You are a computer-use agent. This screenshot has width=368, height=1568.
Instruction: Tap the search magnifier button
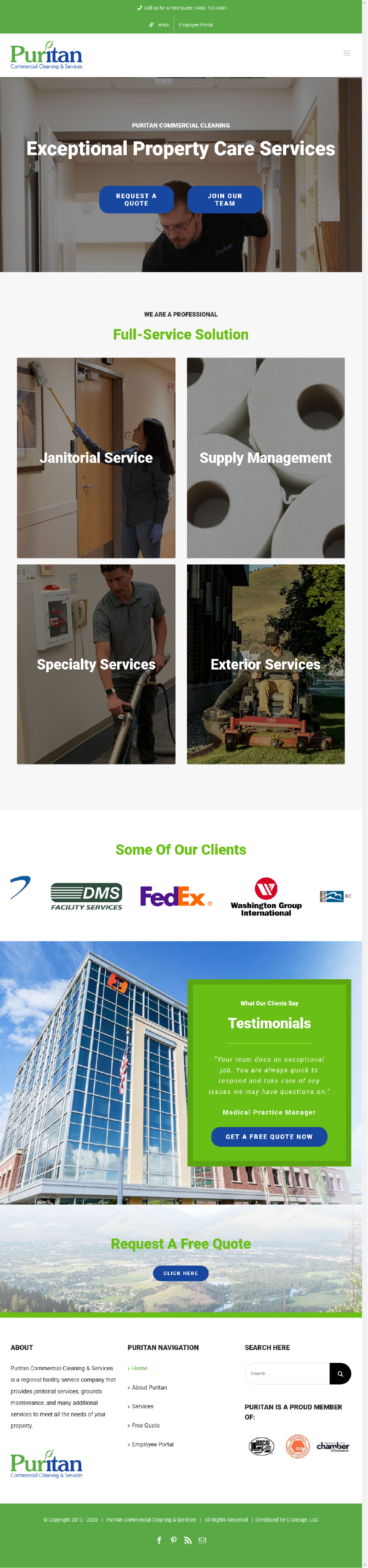tap(340, 1374)
